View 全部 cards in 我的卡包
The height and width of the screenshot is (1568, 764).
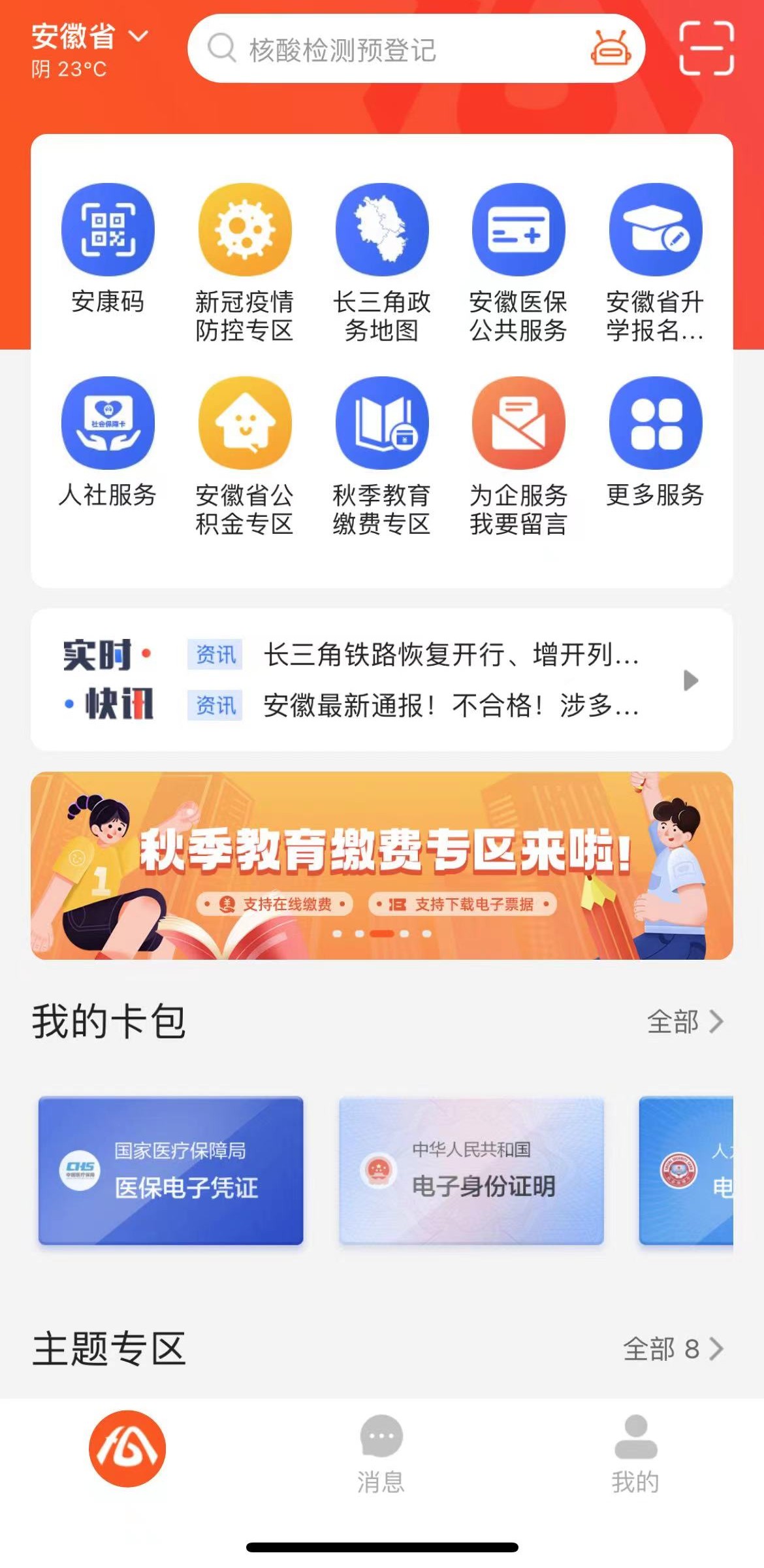[x=684, y=1021]
